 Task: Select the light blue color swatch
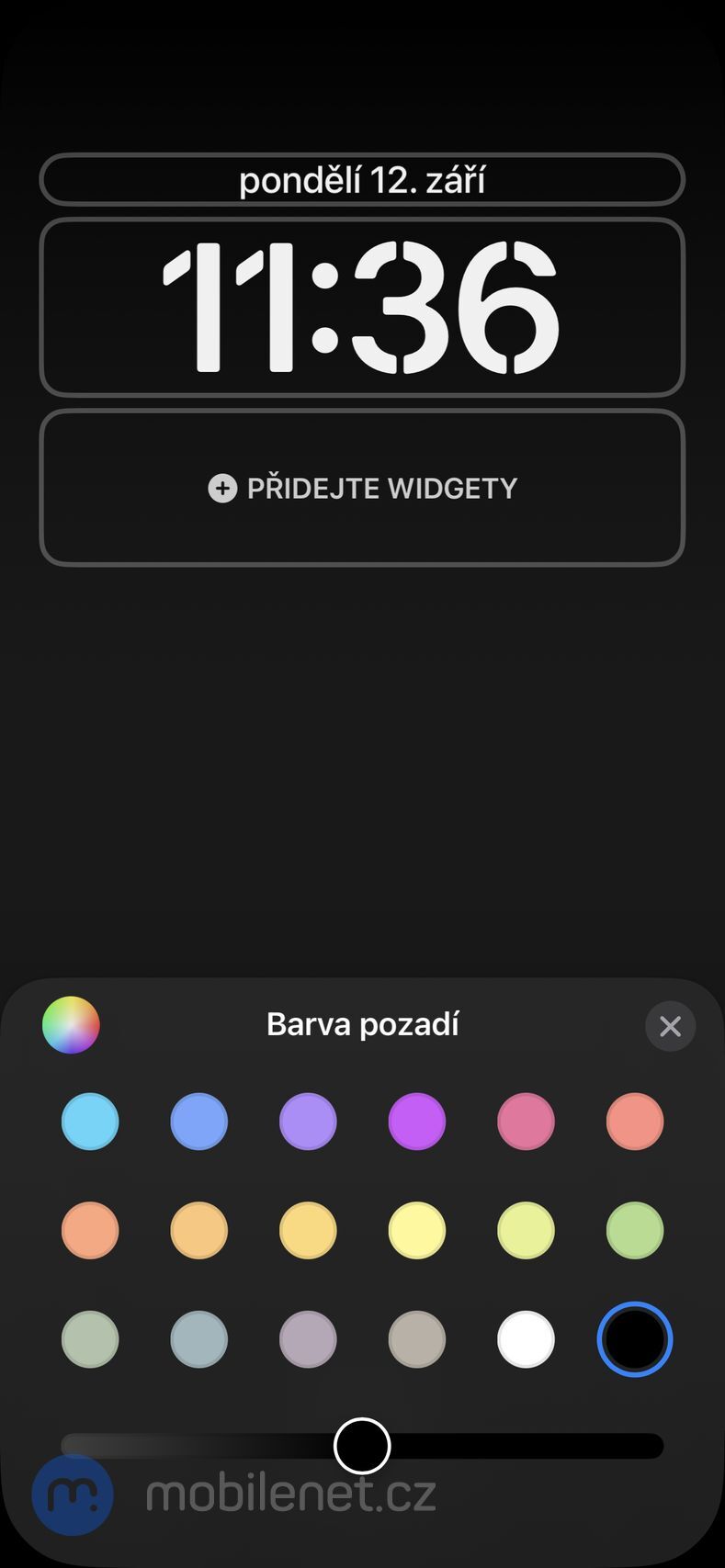[x=89, y=1121]
